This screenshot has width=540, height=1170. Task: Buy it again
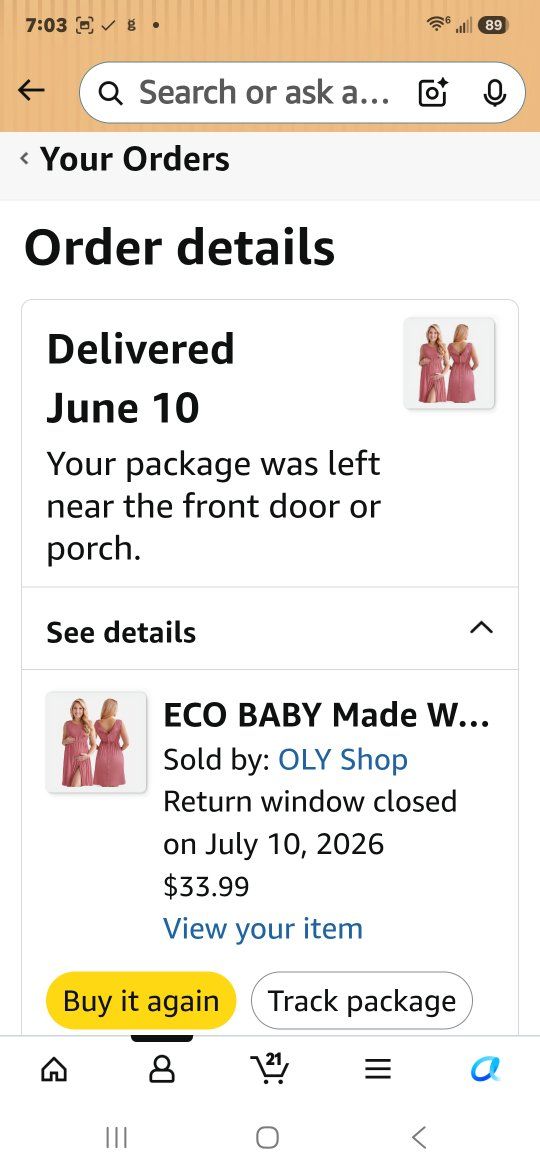point(141,1001)
